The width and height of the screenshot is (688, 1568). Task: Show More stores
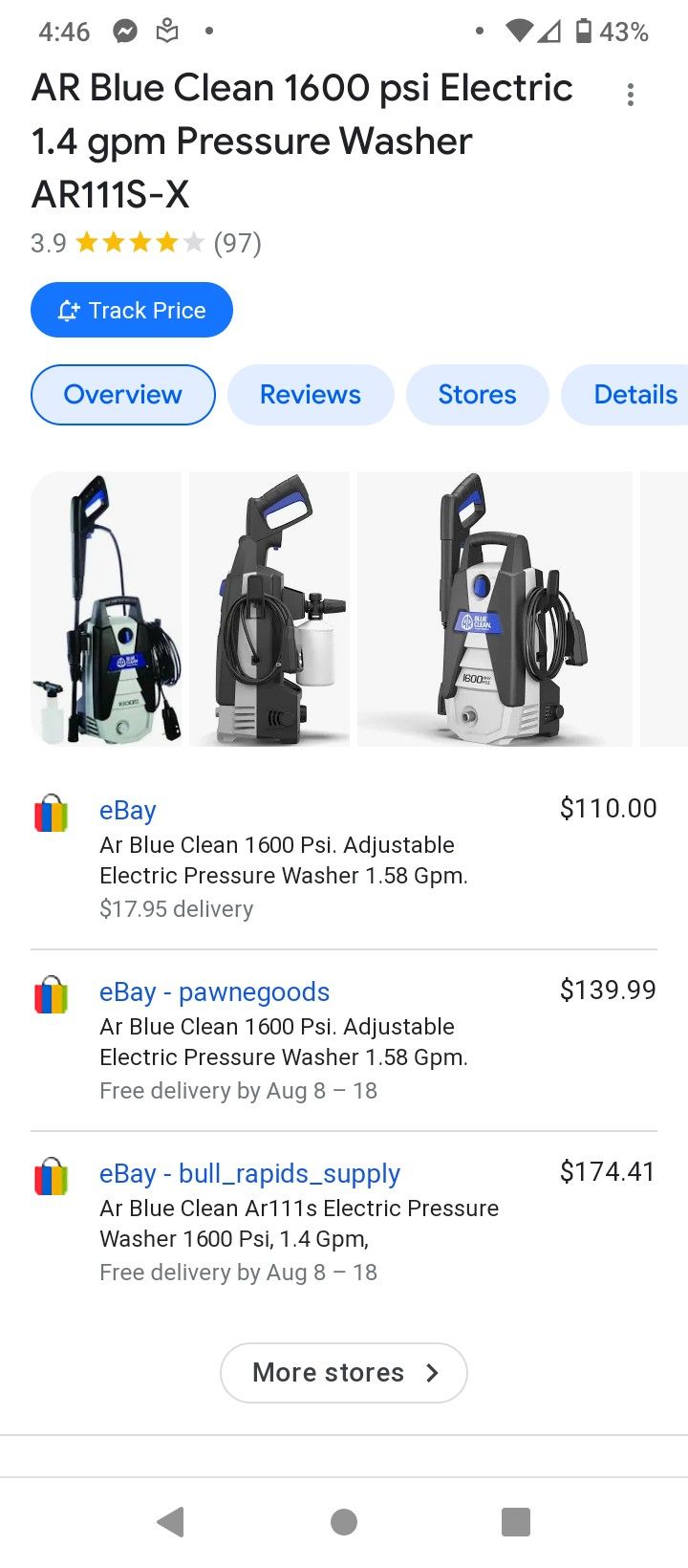pyautogui.click(x=344, y=1372)
